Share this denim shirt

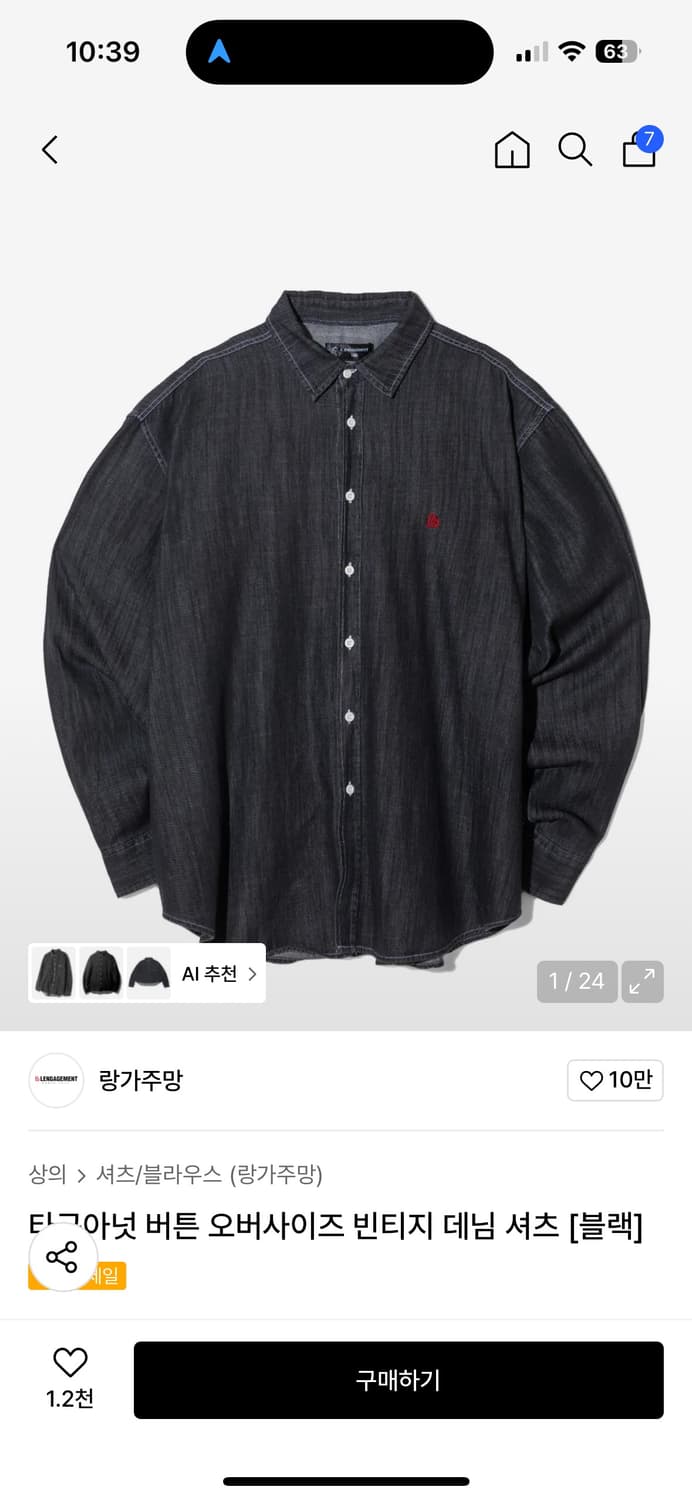(x=62, y=1257)
